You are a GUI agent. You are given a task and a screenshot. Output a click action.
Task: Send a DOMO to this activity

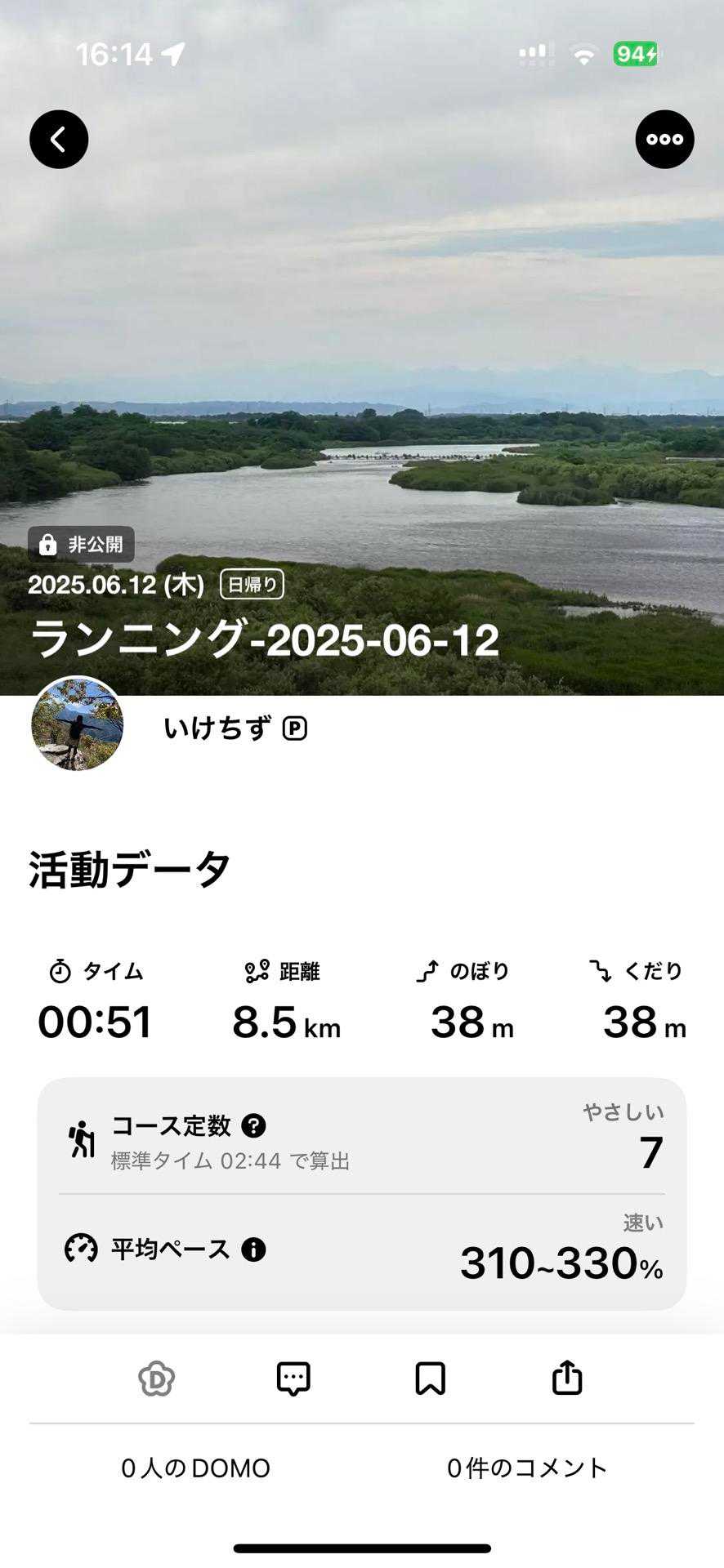pos(156,1379)
